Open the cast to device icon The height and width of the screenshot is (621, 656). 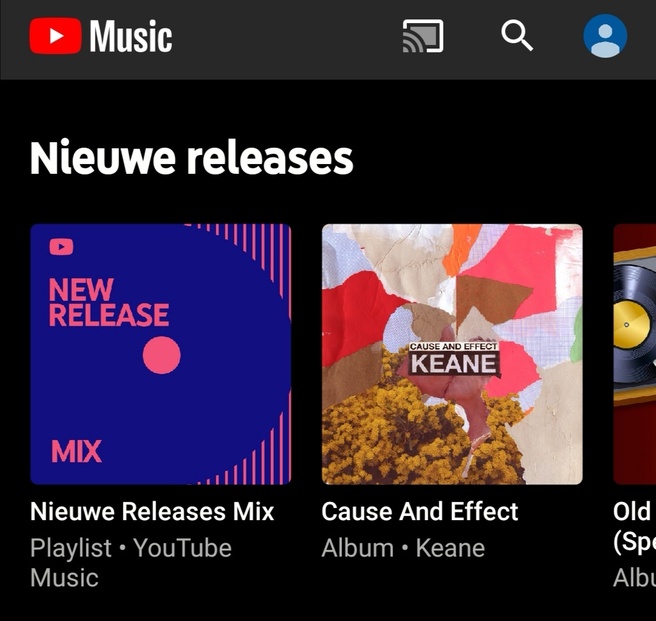(x=422, y=38)
